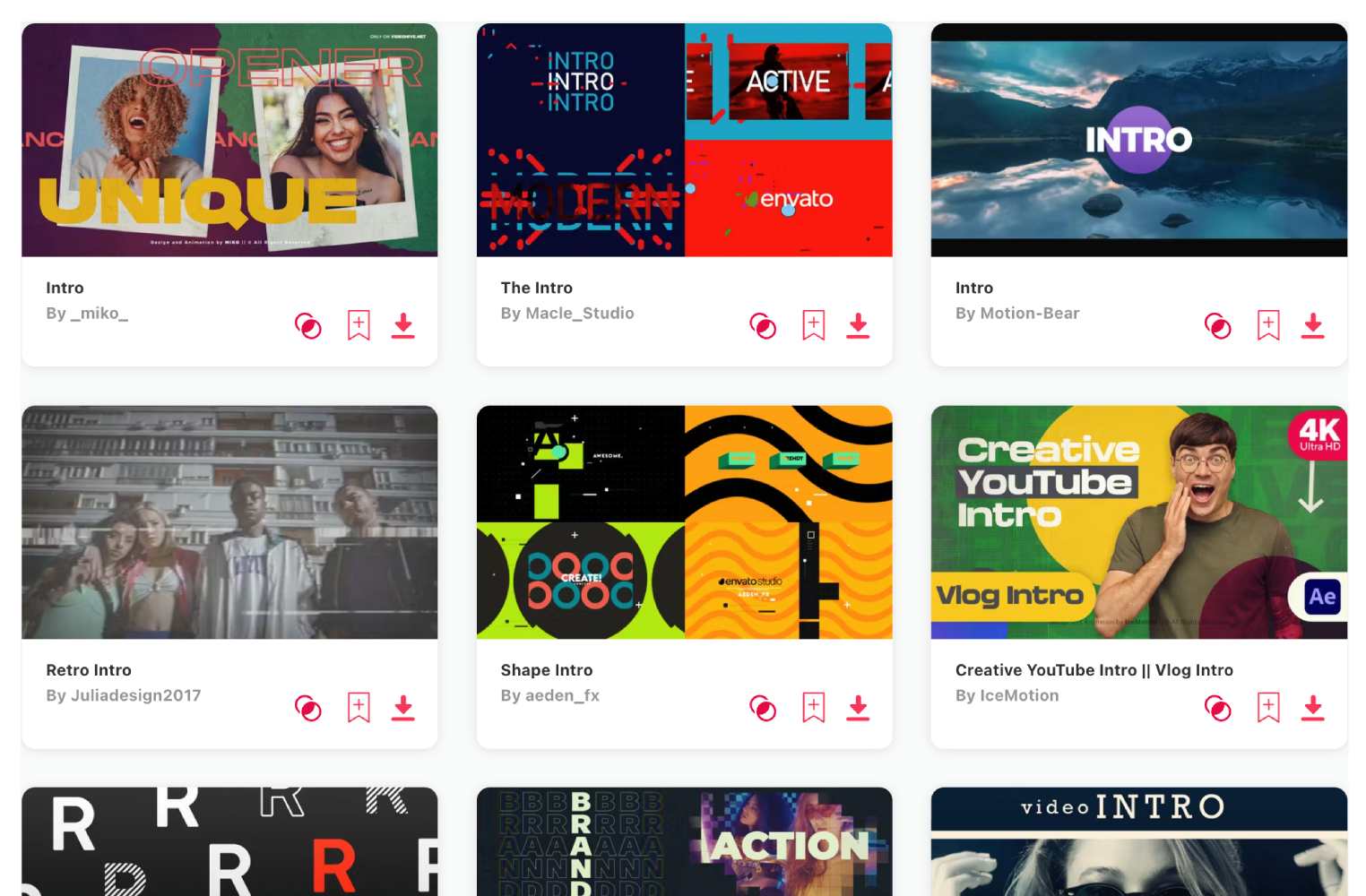Open the Shape Intro preview
1366x896 pixels.
[x=684, y=522]
